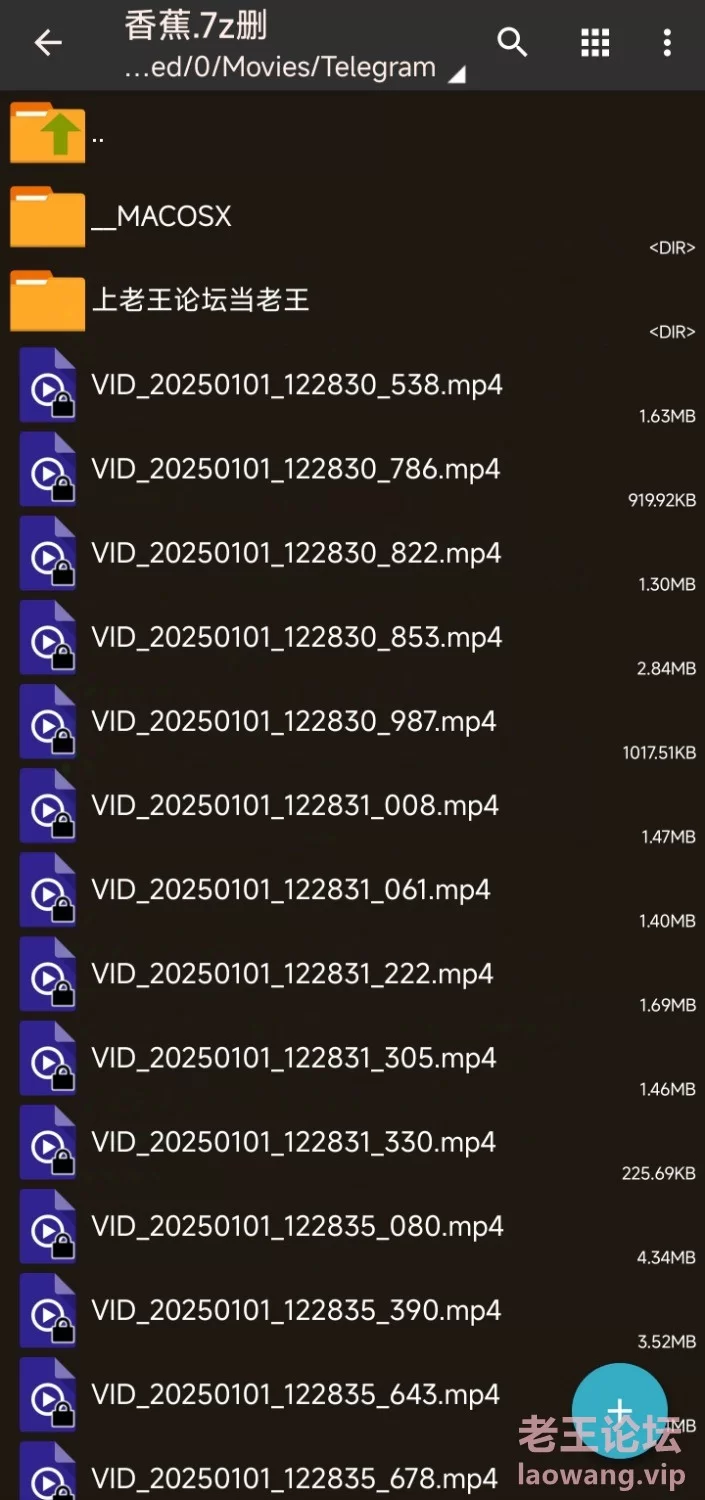The height and width of the screenshot is (1500, 705).
Task: Open VID_20250101_122831_222.mp4
Action: click(352, 973)
